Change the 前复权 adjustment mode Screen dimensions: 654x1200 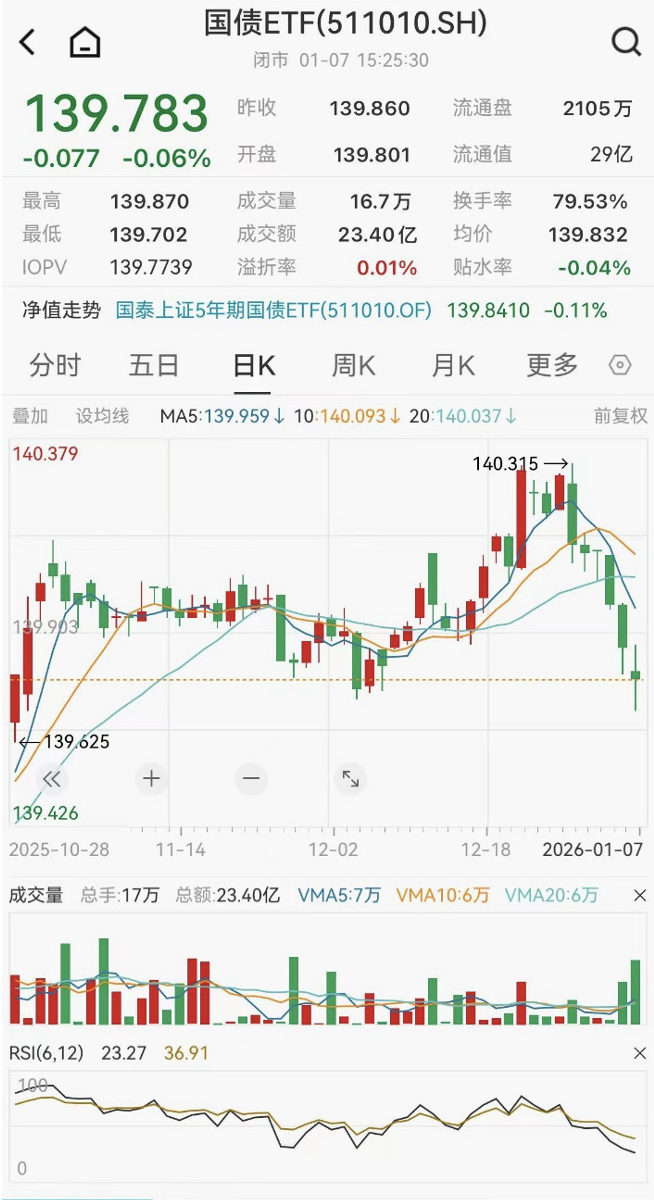click(x=620, y=416)
